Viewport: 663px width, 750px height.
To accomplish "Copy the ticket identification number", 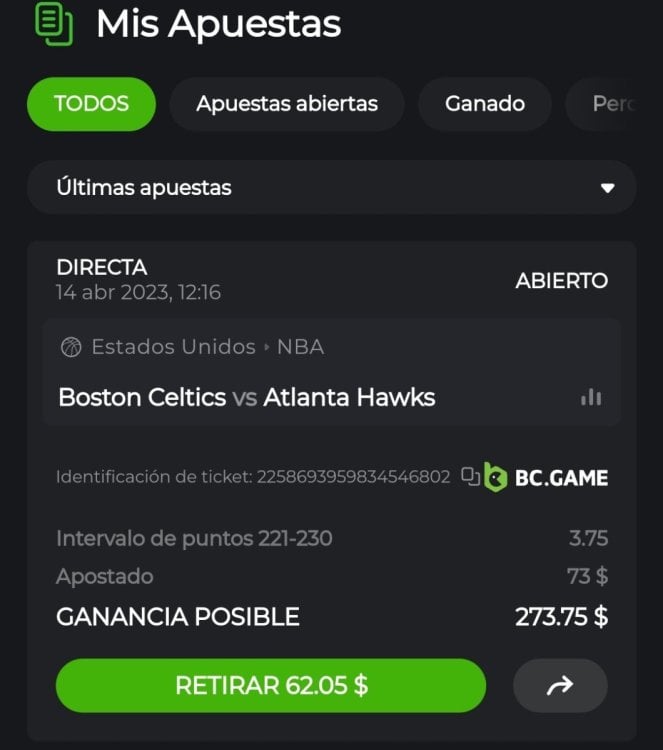I will (470, 477).
